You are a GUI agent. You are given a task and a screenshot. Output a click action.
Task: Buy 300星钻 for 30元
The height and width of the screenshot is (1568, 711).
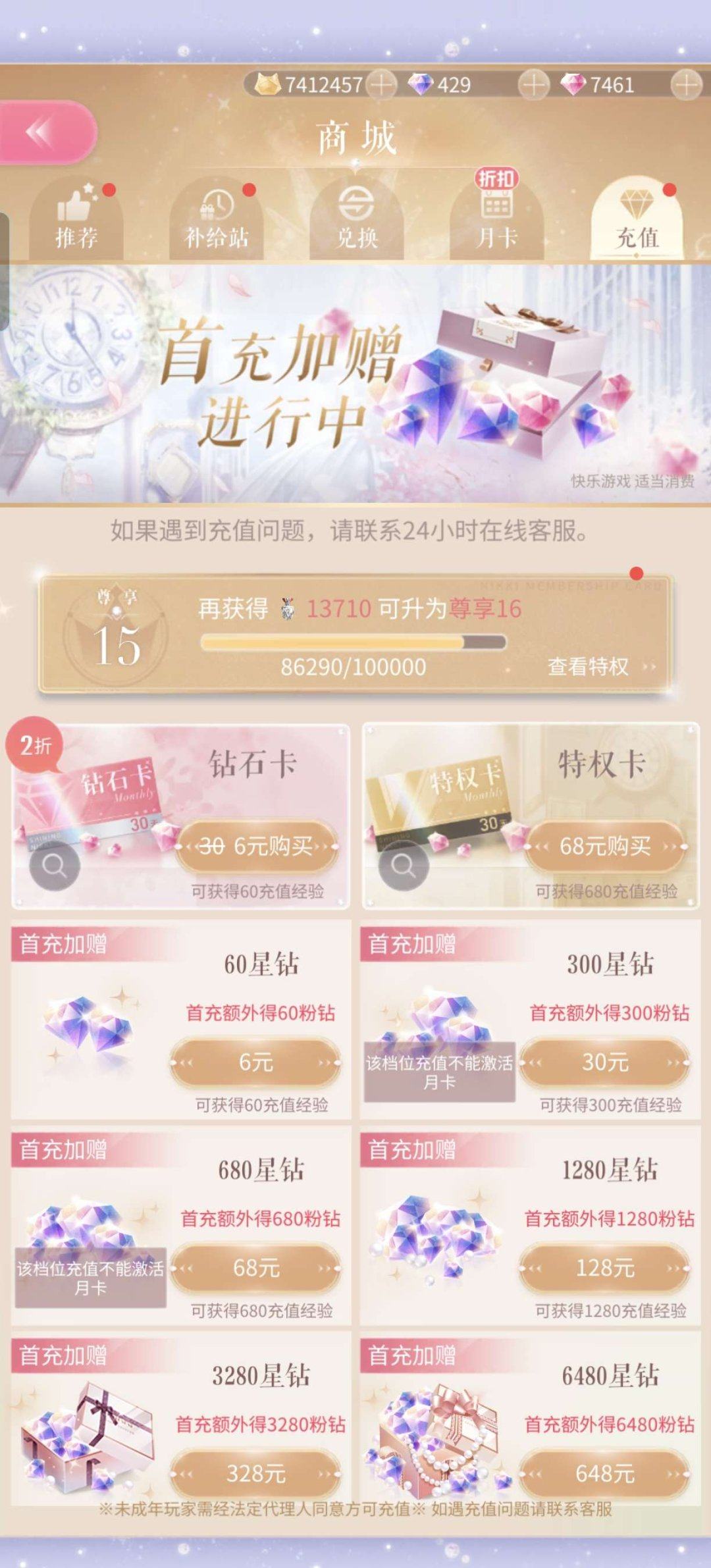[604, 1062]
